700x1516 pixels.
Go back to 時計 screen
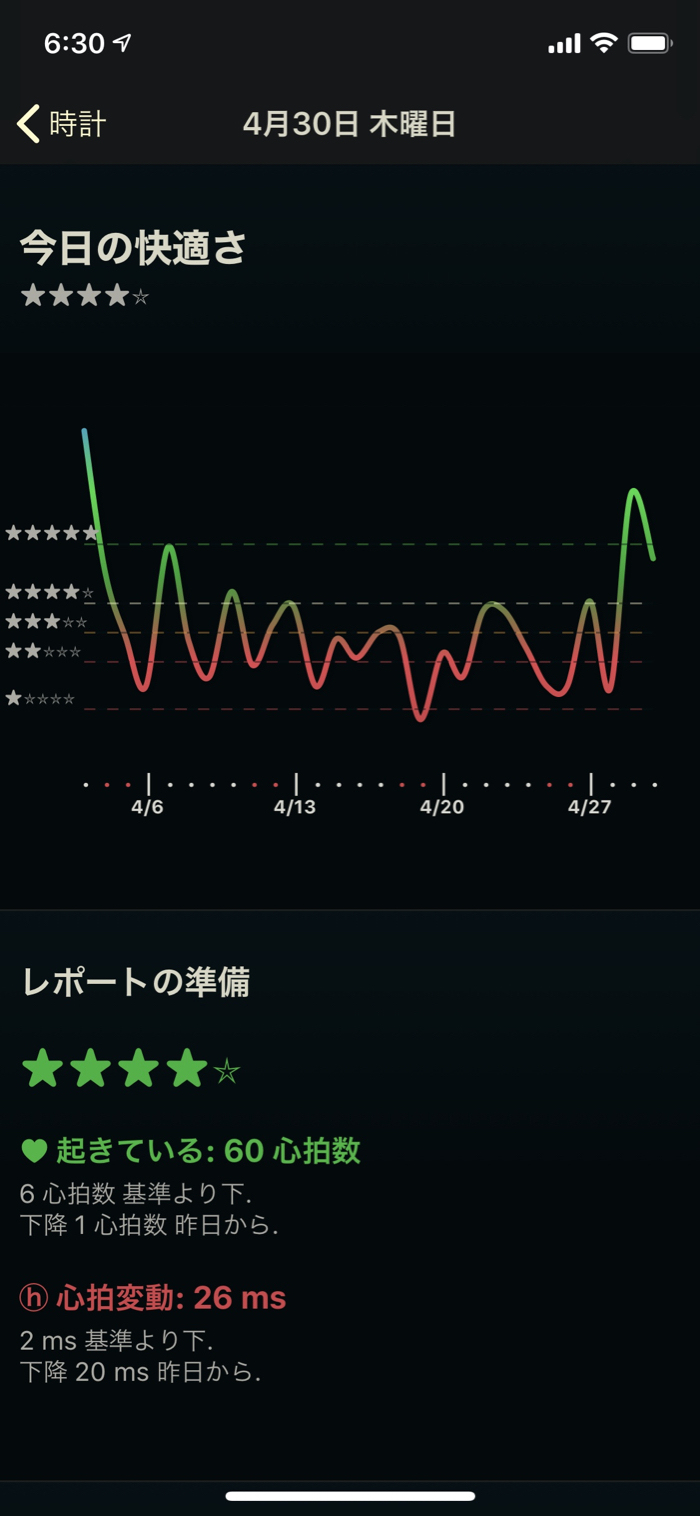click(x=62, y=124)
